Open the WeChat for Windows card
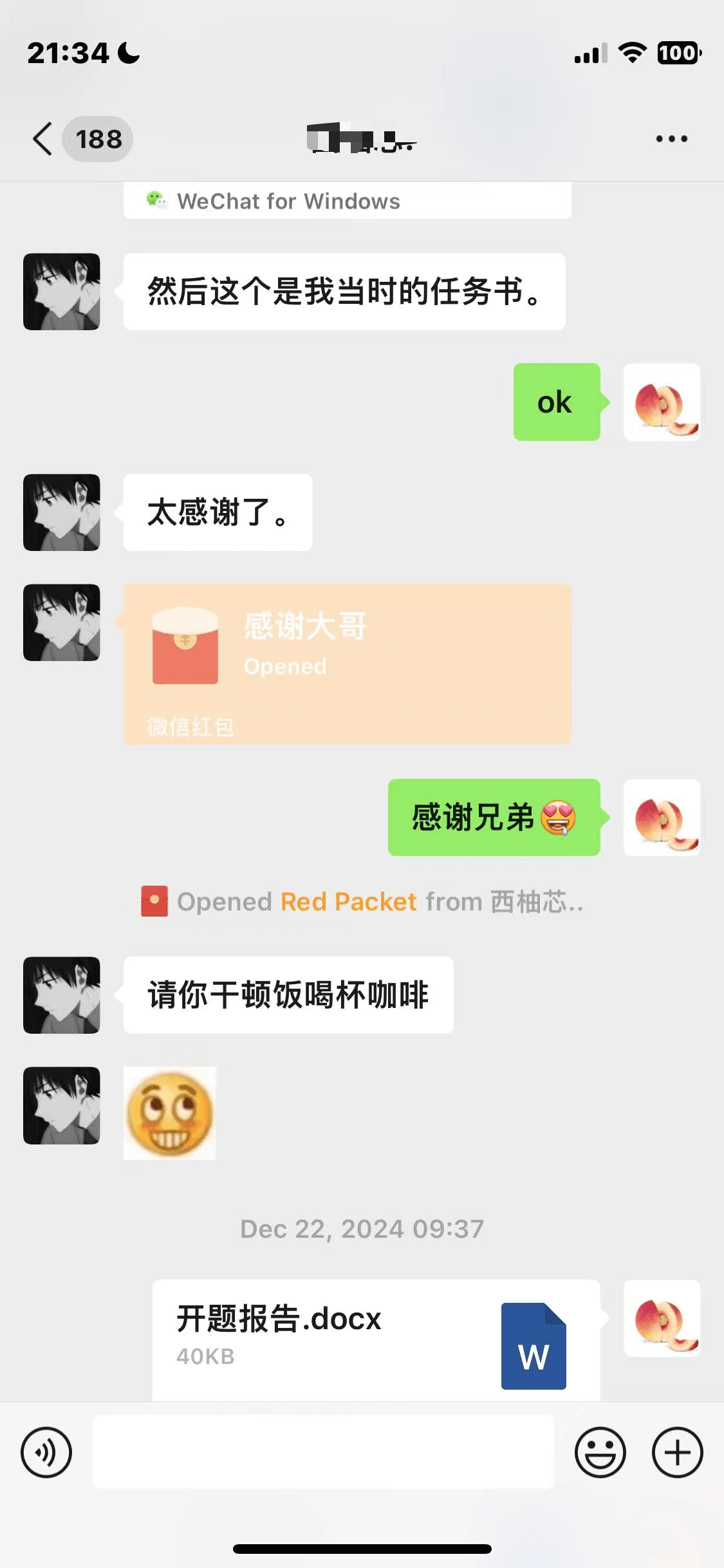This screenshot has width=724, height=1568. [347, 201]
